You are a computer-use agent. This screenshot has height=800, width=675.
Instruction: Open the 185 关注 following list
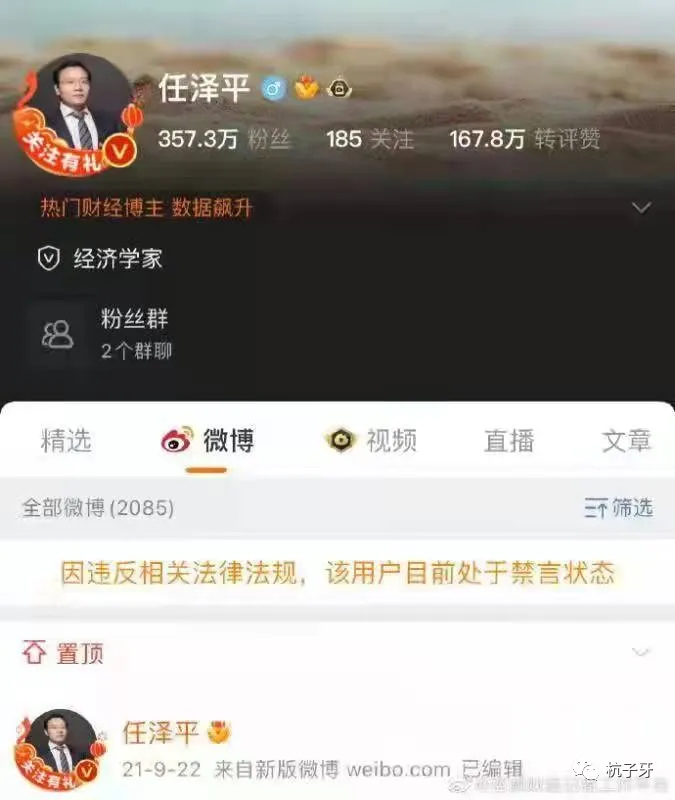[370, 139]
